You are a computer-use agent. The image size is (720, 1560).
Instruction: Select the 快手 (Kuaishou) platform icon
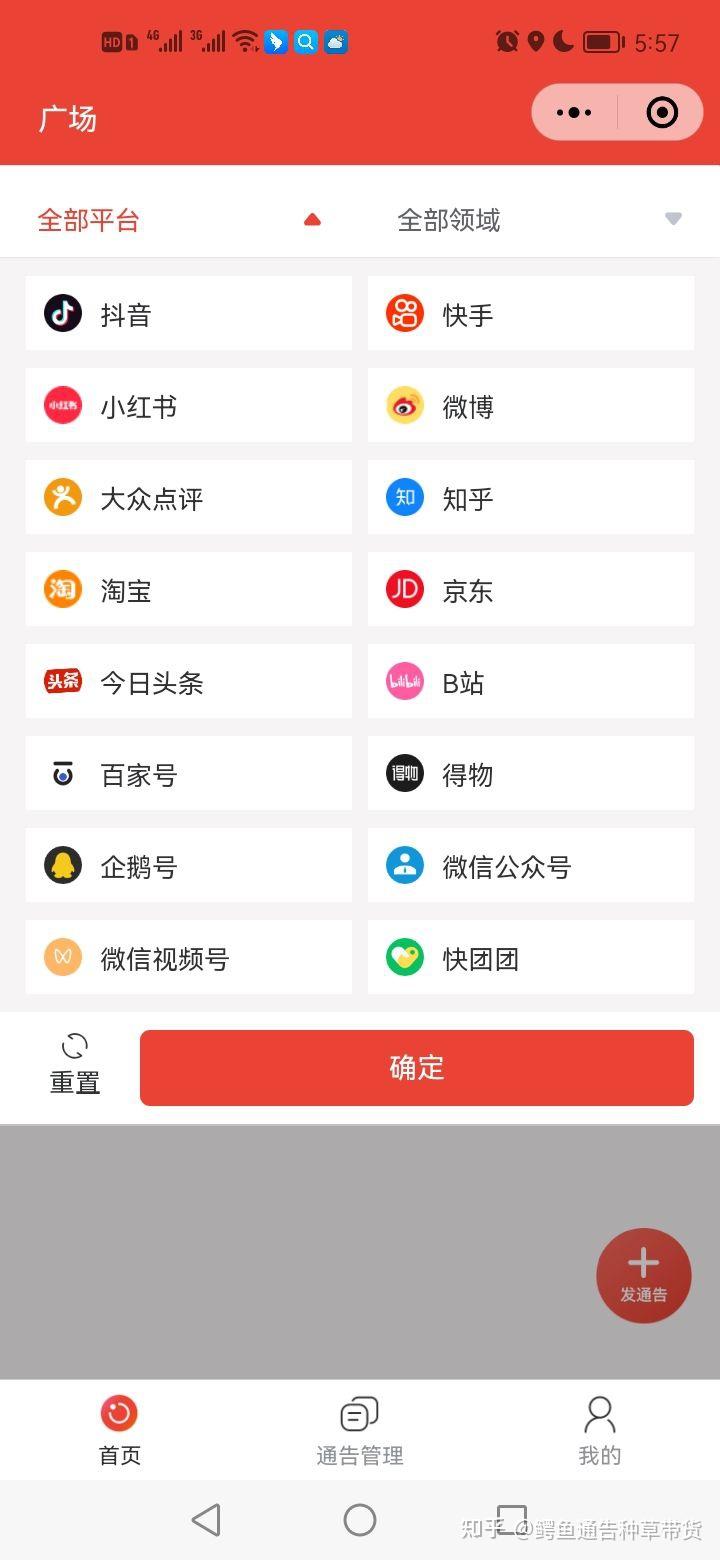click(x=404, y=312)
